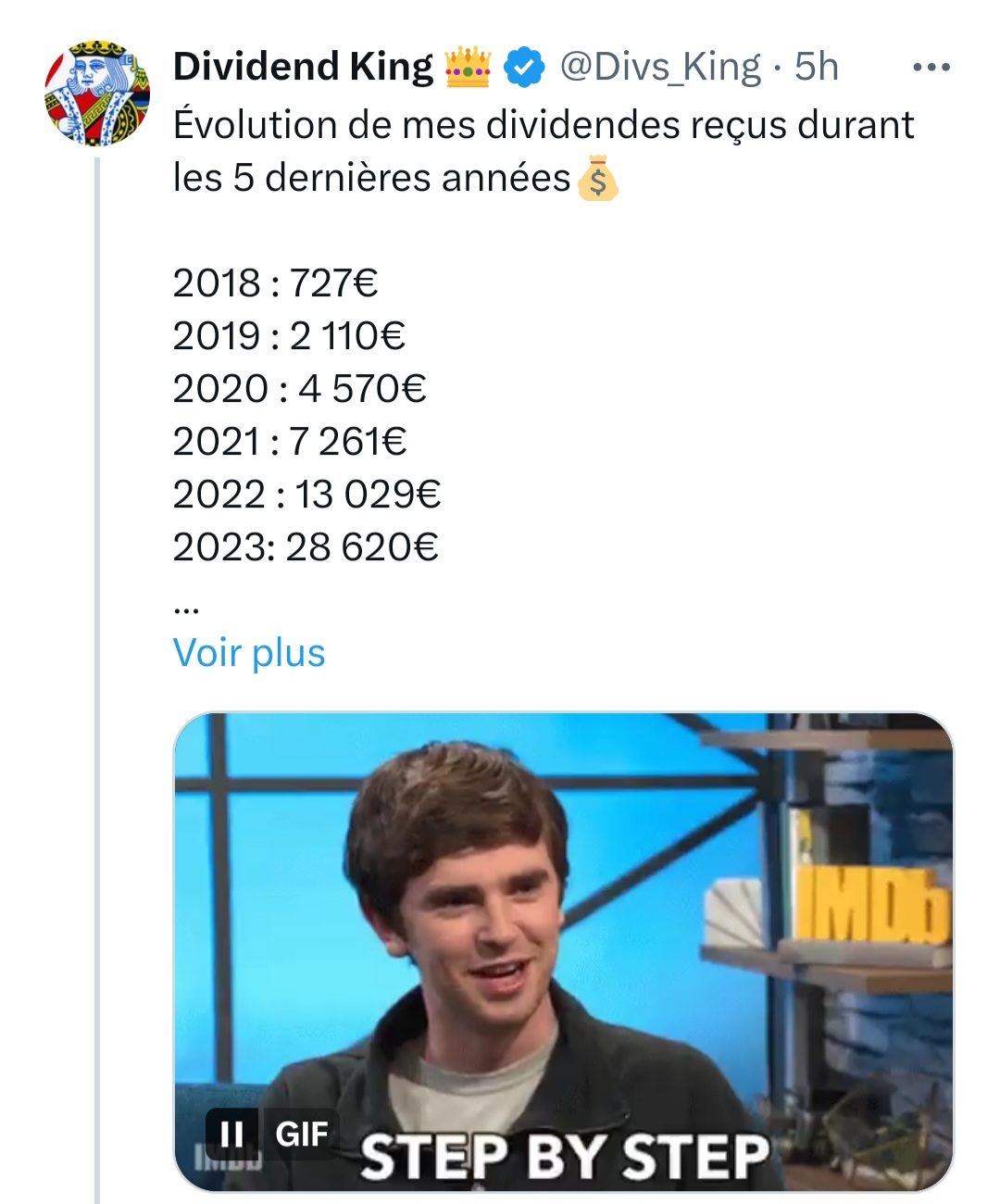Open the @Divs_King handle
Viewport: 1000px width, 1204px height.
click(660, 68)
